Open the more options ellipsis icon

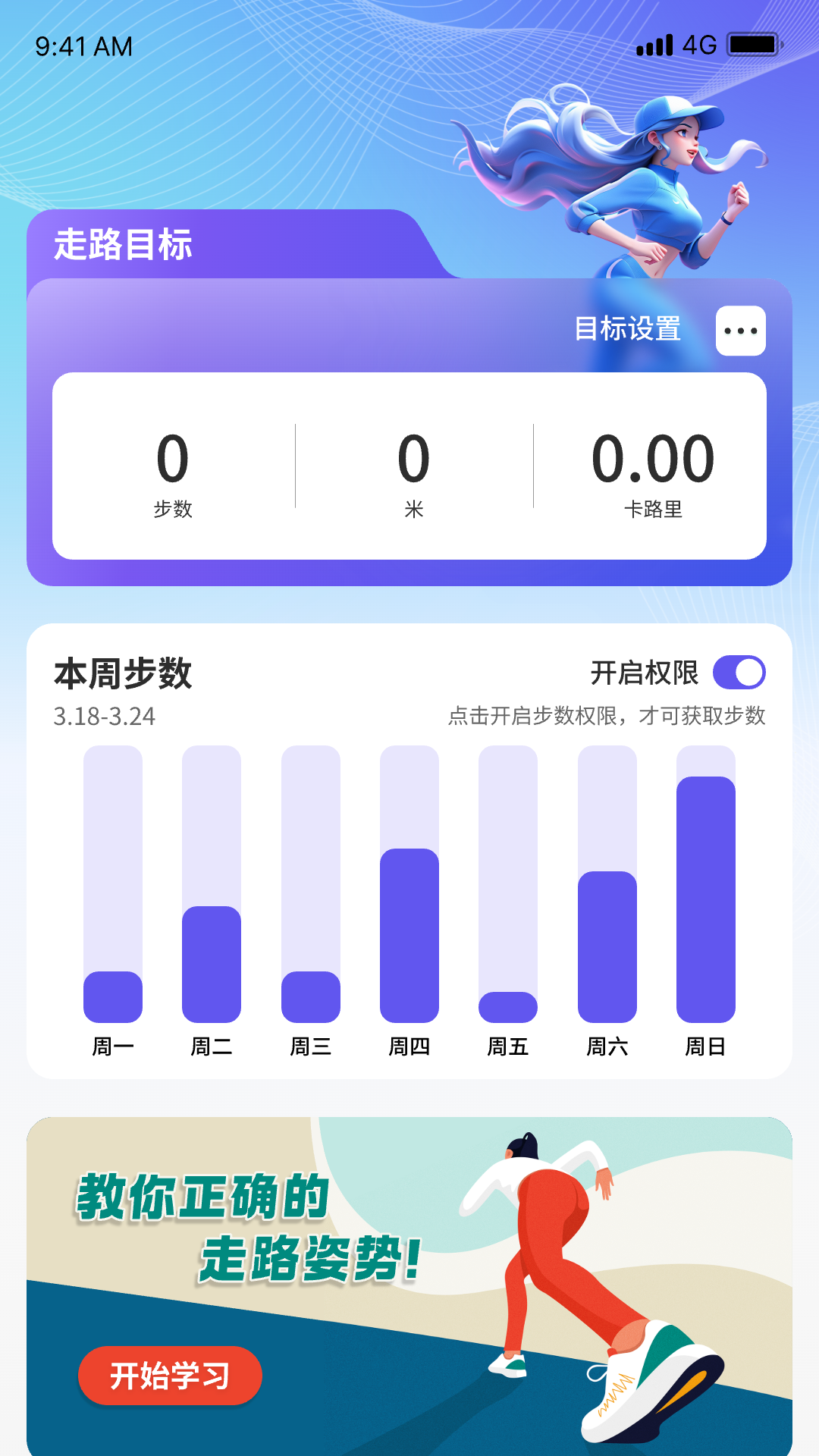point(742,330)
